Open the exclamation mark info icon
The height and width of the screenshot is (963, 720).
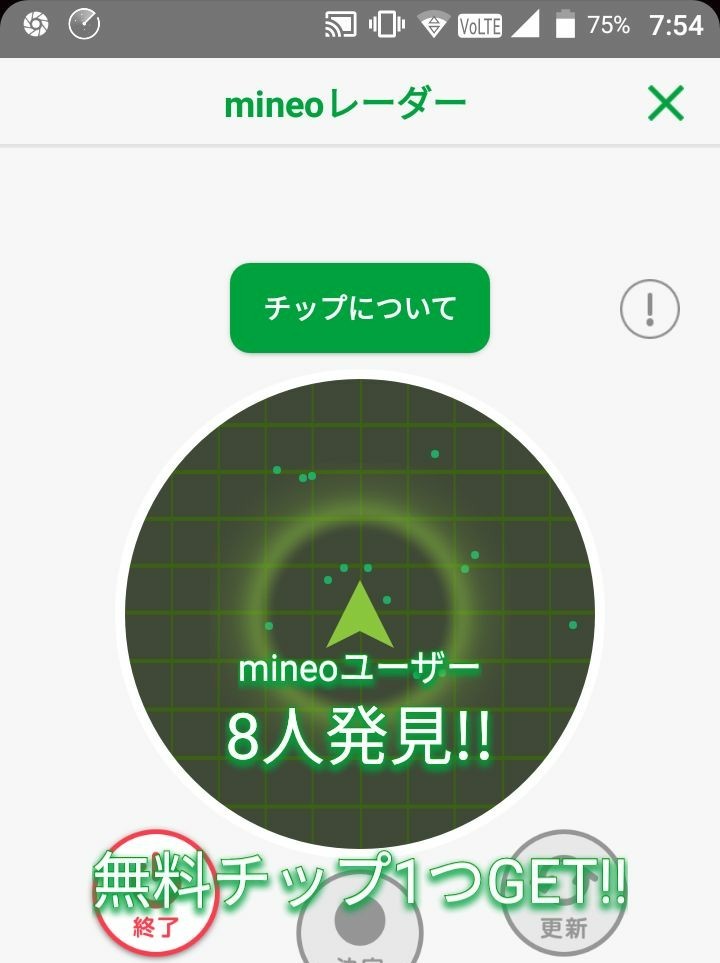[650, 309]
